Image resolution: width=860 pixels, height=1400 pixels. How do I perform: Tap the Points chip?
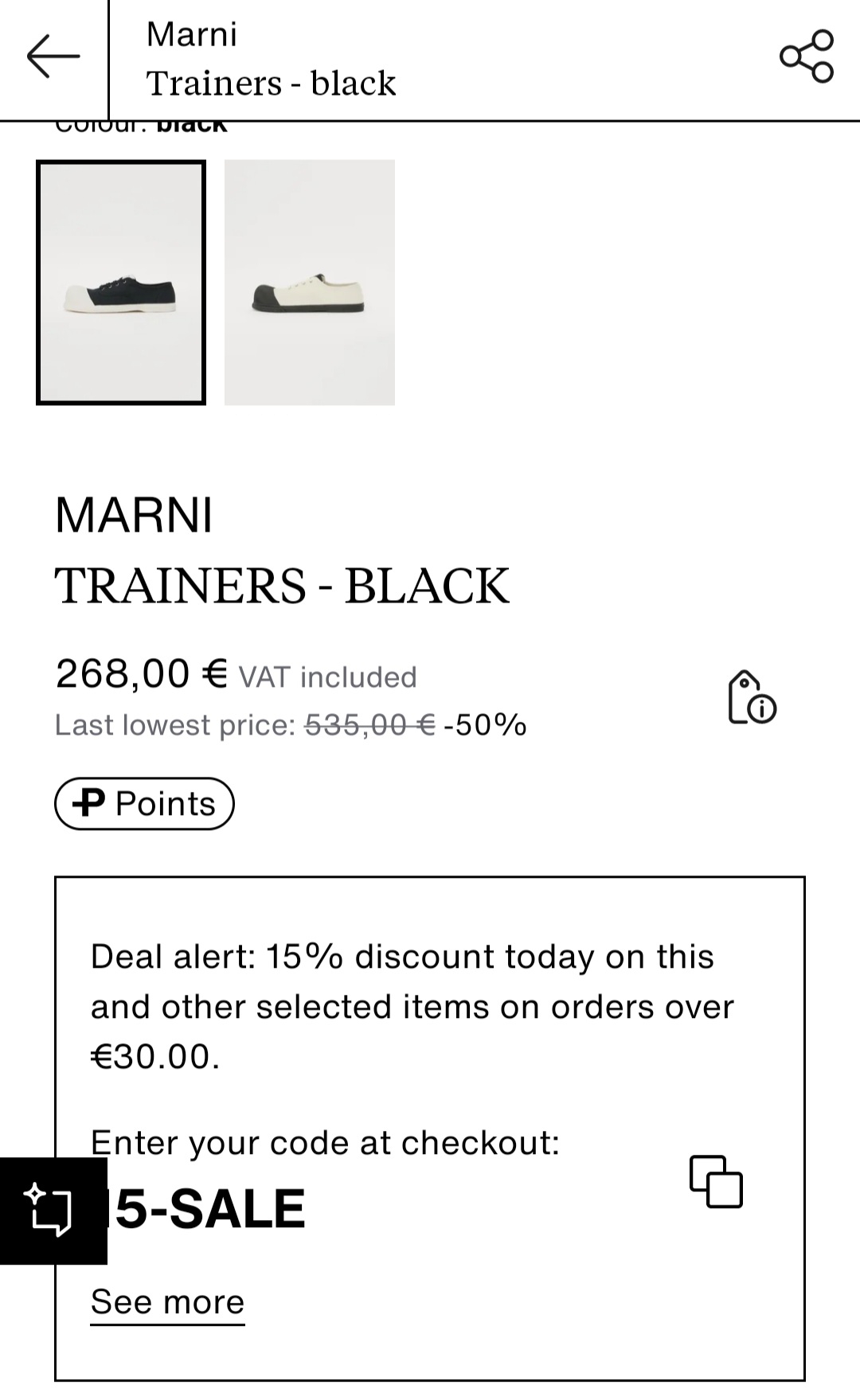[x=144, y=804]
